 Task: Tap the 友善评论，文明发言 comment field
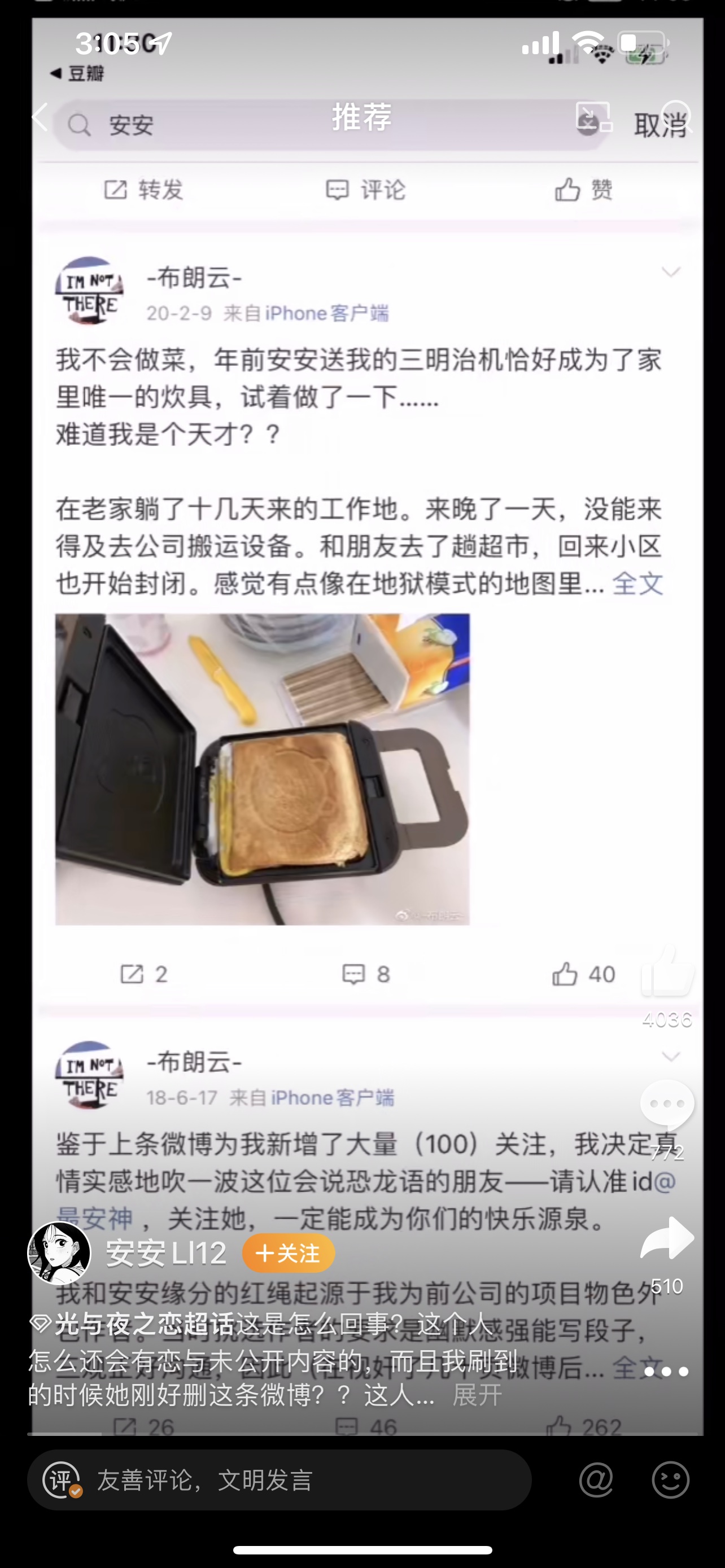[279, 1480]
